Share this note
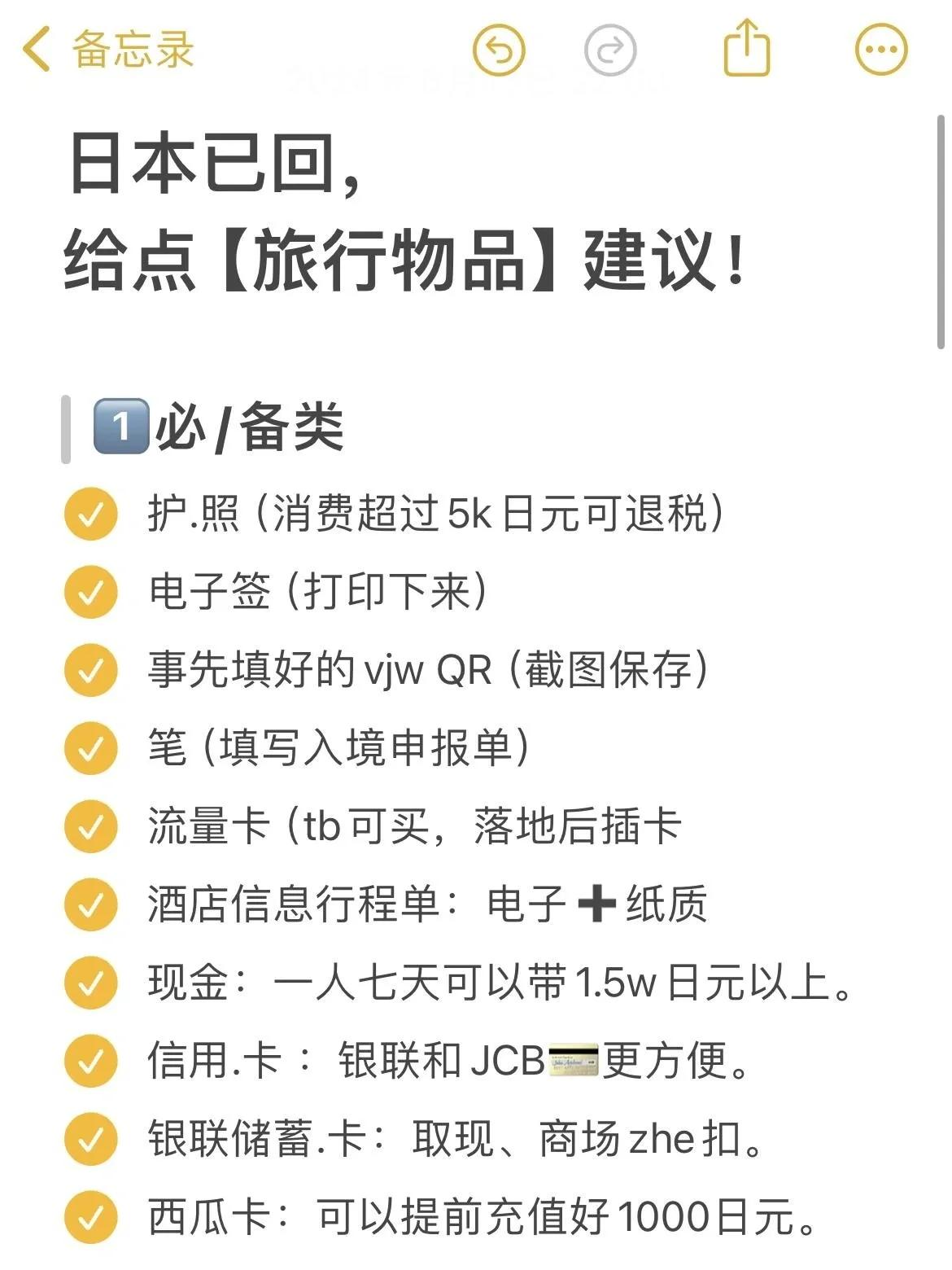Viewport: 952px width, 1270px height. (x=746, y=49)
